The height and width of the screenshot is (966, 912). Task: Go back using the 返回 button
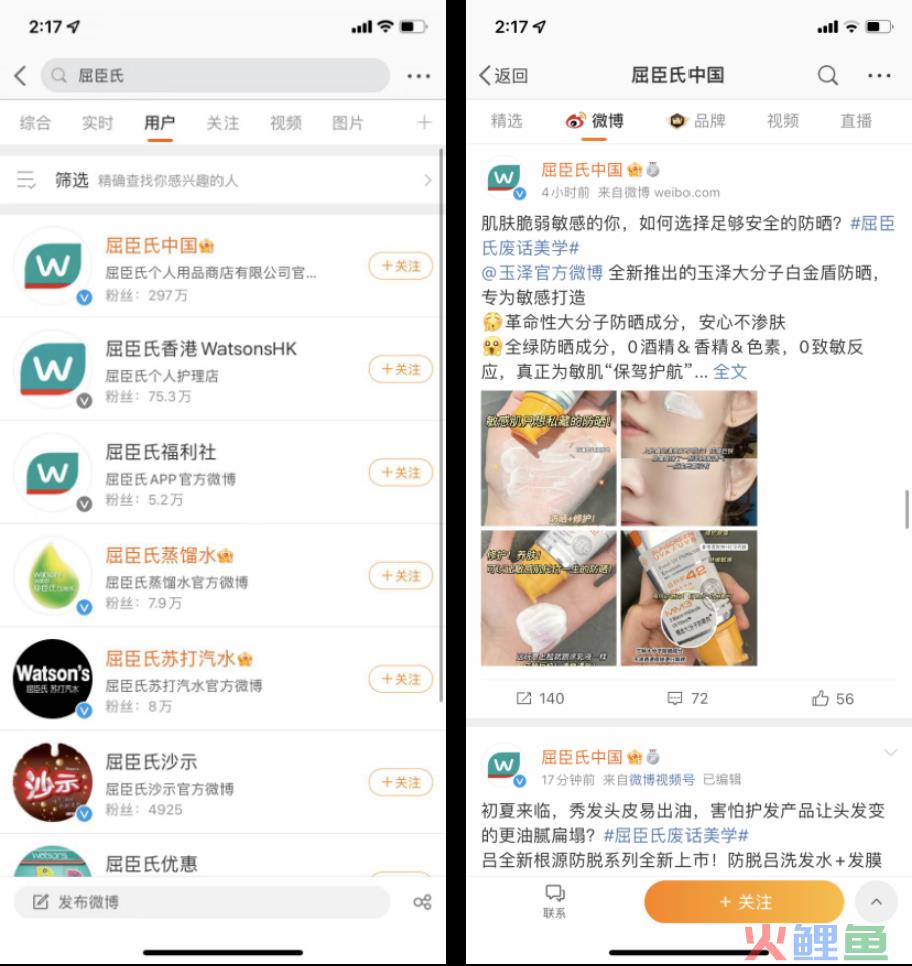click(503, 75)
